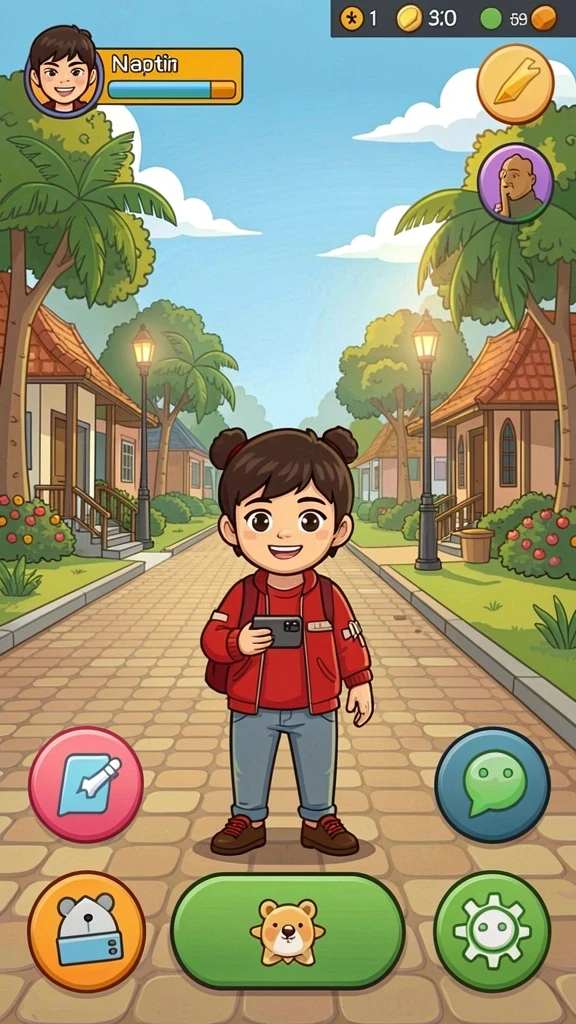The image size is (576, 1024).
Task: Open the green chat bubble button
Action: pyautogui.click(x=493, y=784)
